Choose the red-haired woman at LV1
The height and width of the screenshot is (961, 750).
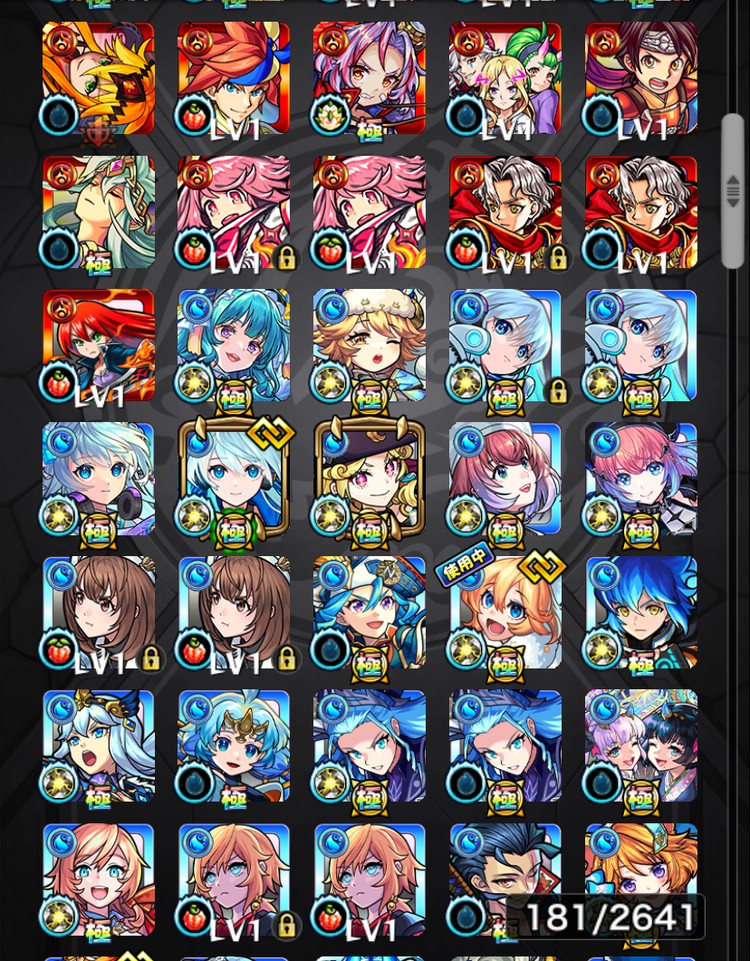click(98, 345)
